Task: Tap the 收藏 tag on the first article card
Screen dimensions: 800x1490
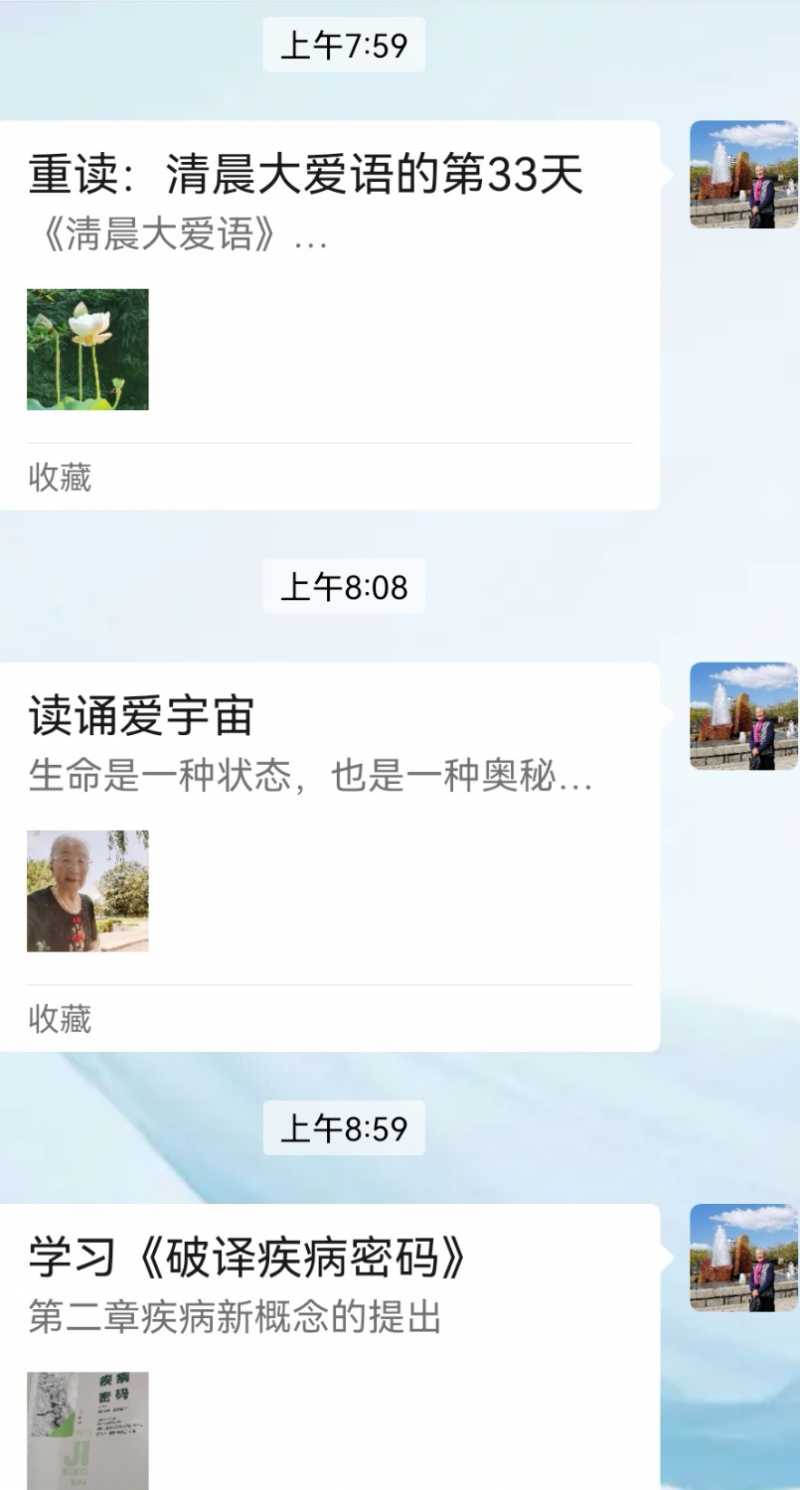Action: pos(59,479)
